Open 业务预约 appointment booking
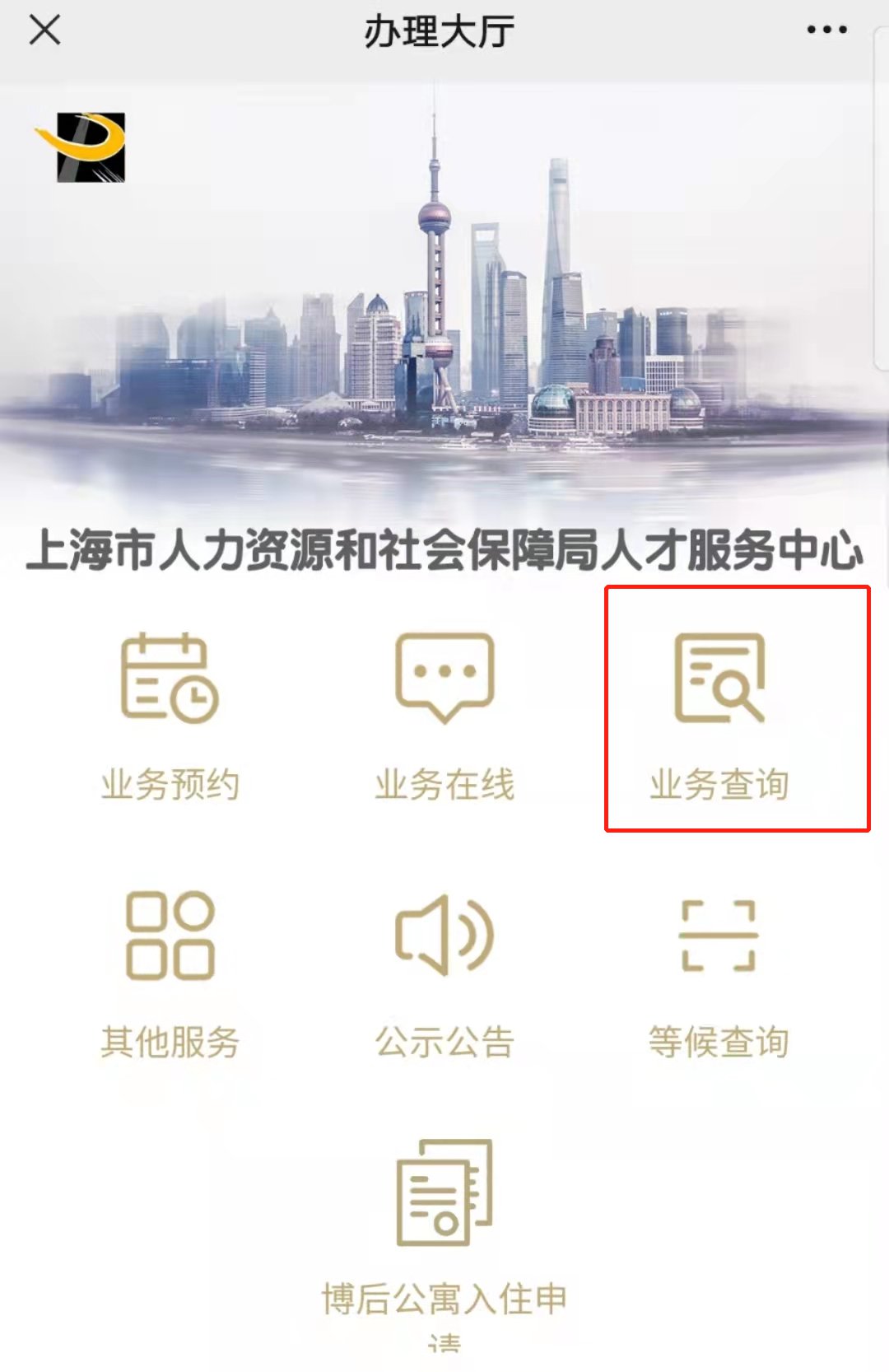Image resolution: width=889 pixels, height=1372 pixels. [170, 714]
